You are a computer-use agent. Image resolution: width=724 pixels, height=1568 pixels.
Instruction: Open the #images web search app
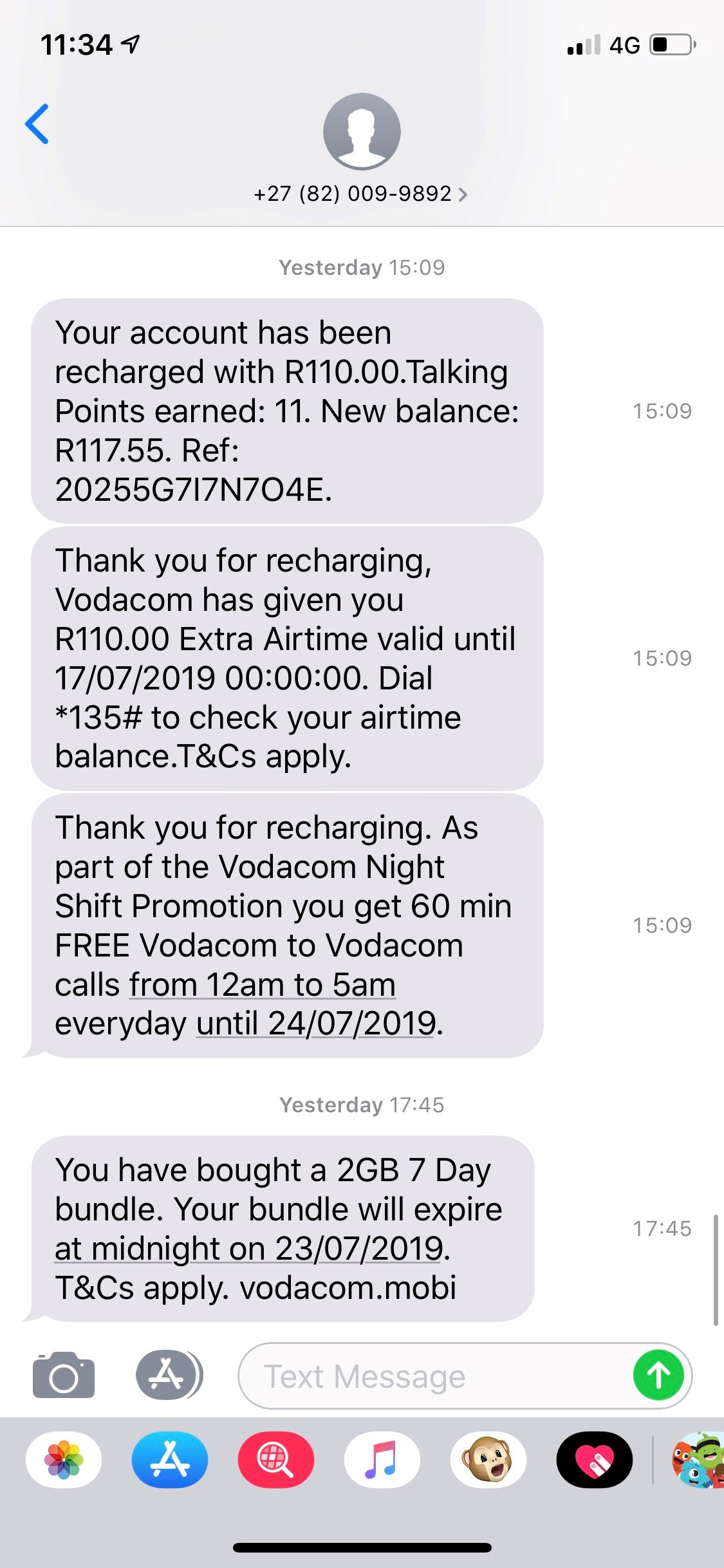pyautogui.click(x=276, y=1460)
